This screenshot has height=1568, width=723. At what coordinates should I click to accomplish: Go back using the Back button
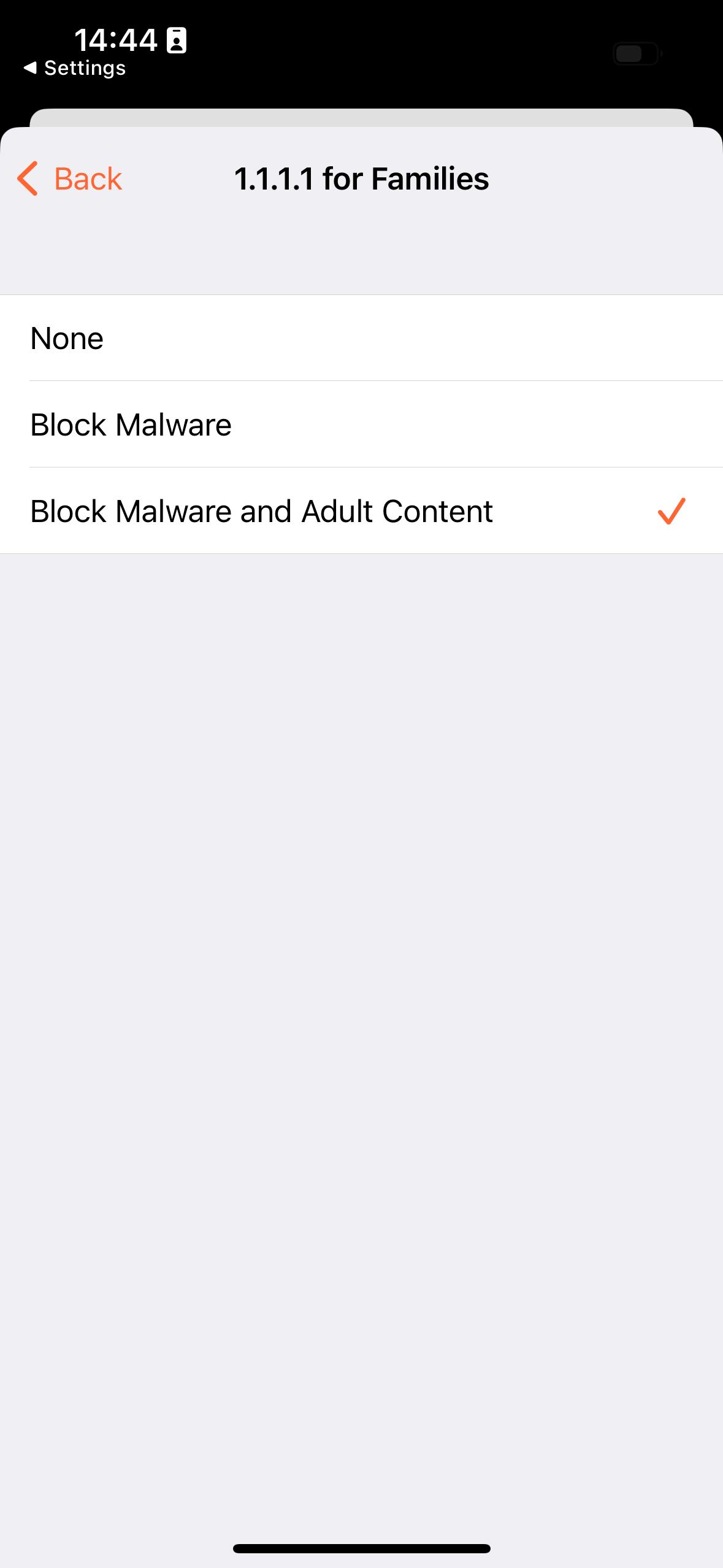(x=70, y=179)
